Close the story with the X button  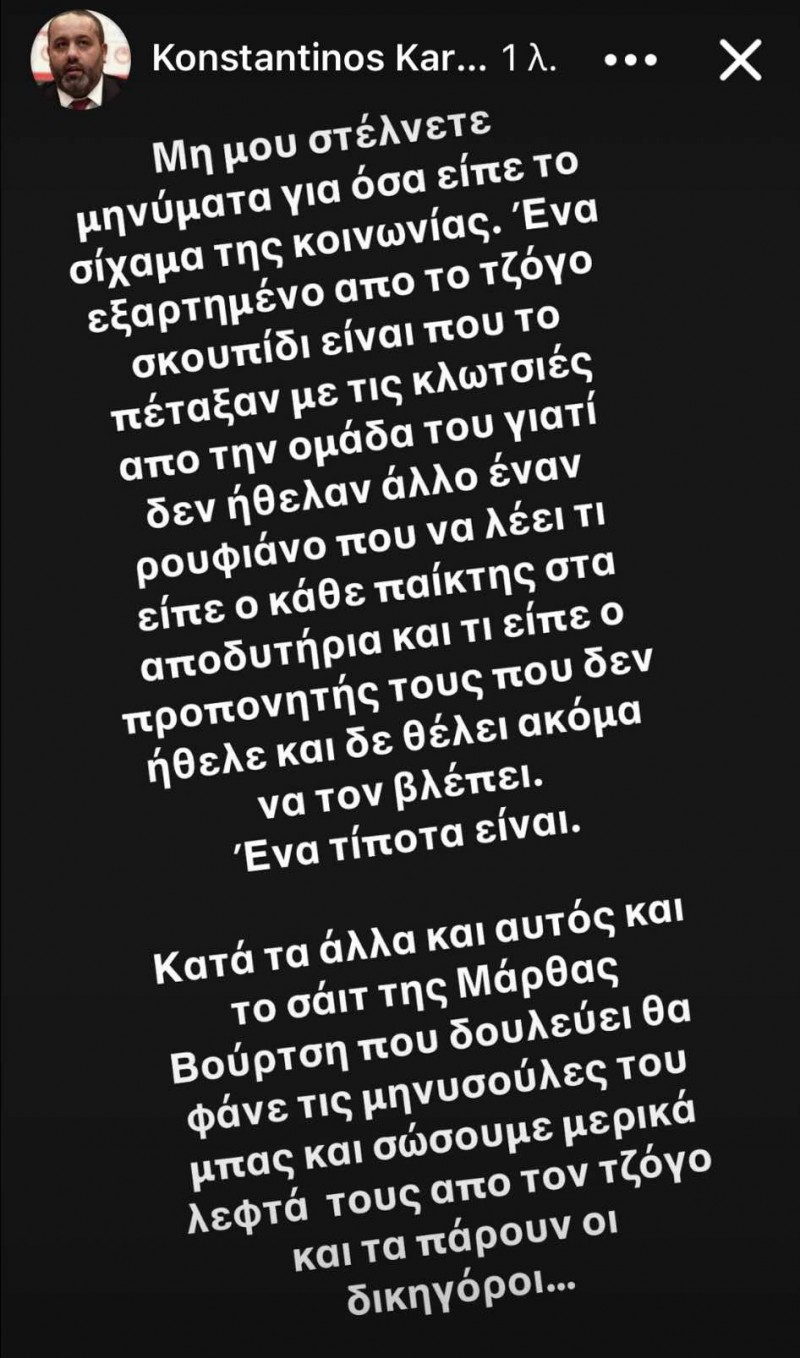(x=740, y=62)
